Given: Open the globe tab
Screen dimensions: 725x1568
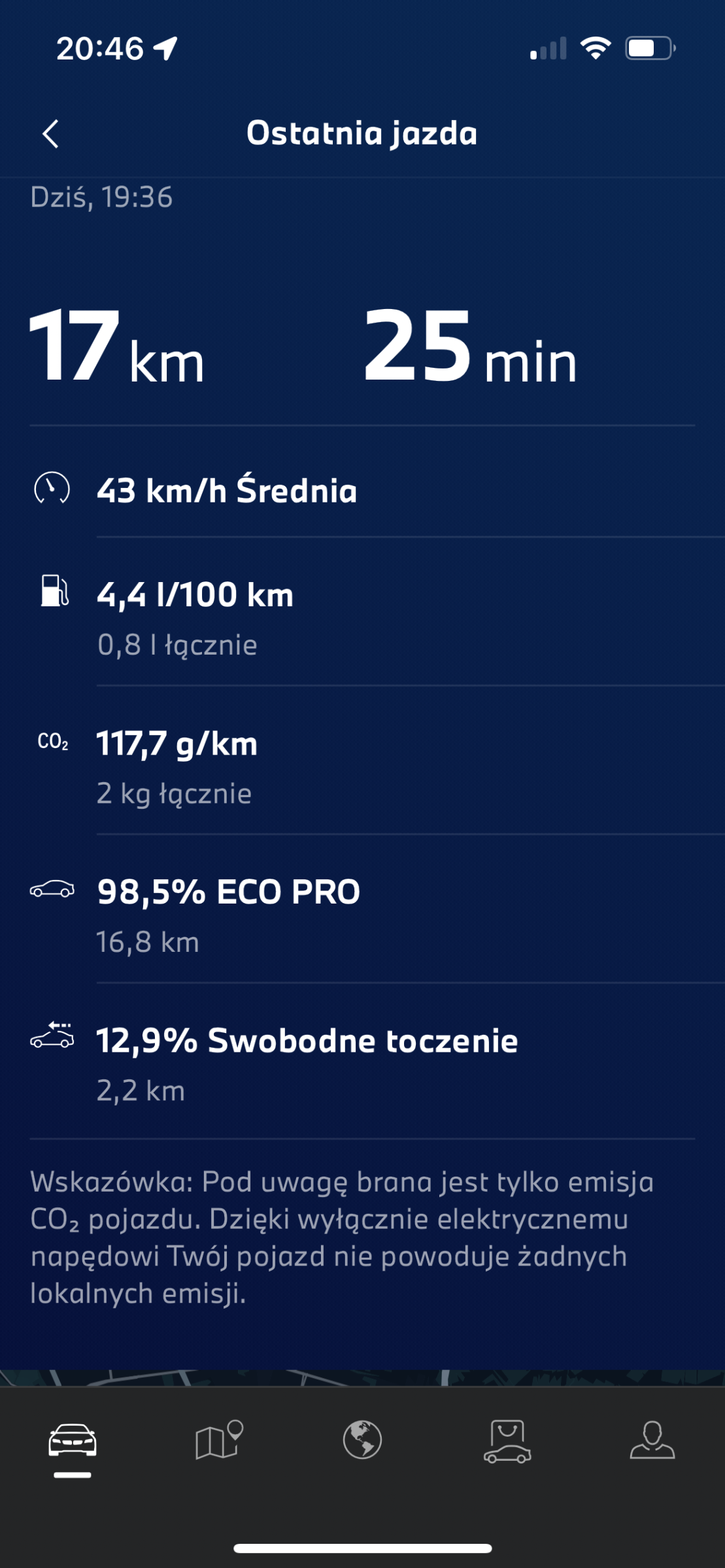Looking at the screenshot, I should (362, 1440).
